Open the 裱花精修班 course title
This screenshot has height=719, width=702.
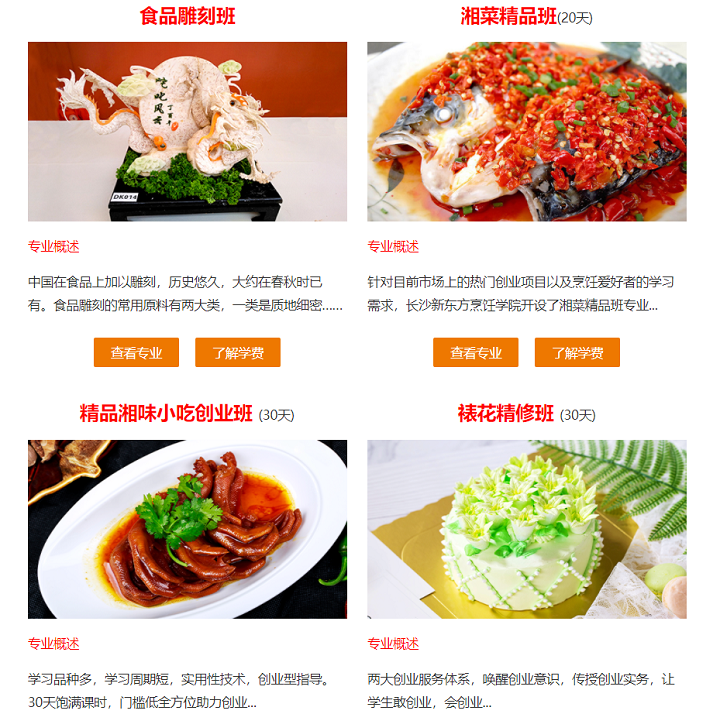pyautogui.click(x=505, y=414)
